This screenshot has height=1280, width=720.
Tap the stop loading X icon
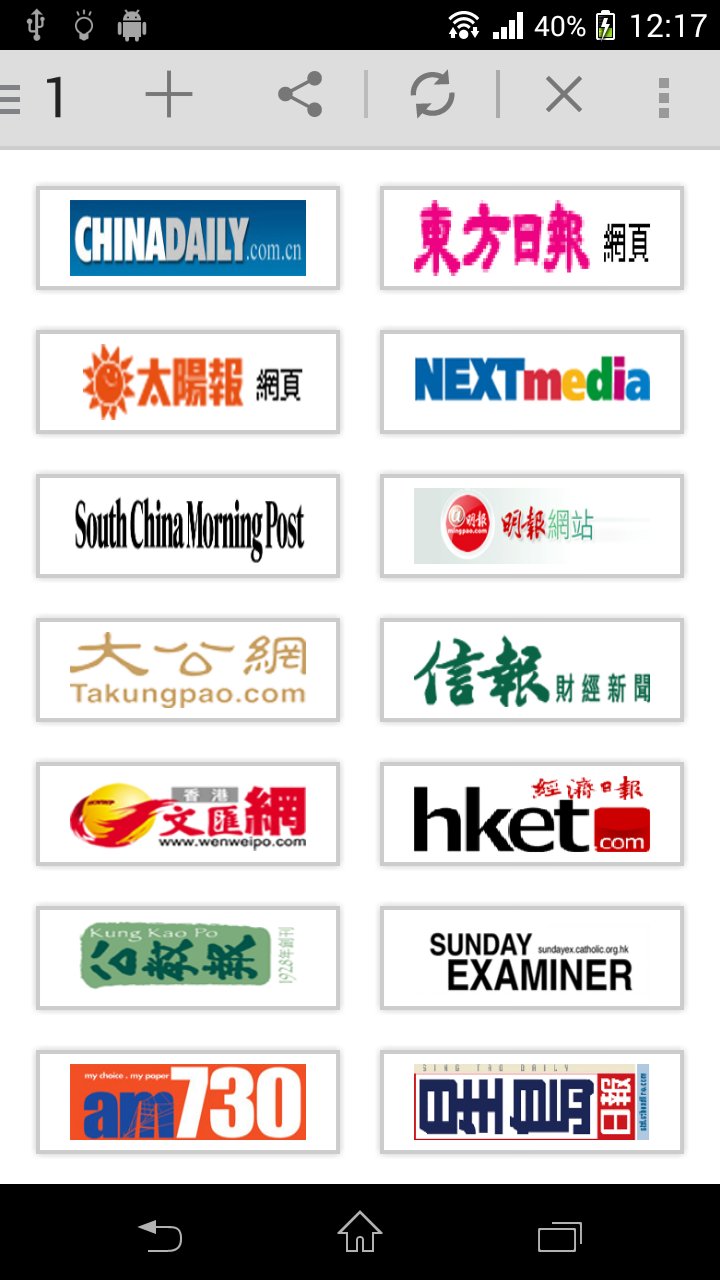563,94
